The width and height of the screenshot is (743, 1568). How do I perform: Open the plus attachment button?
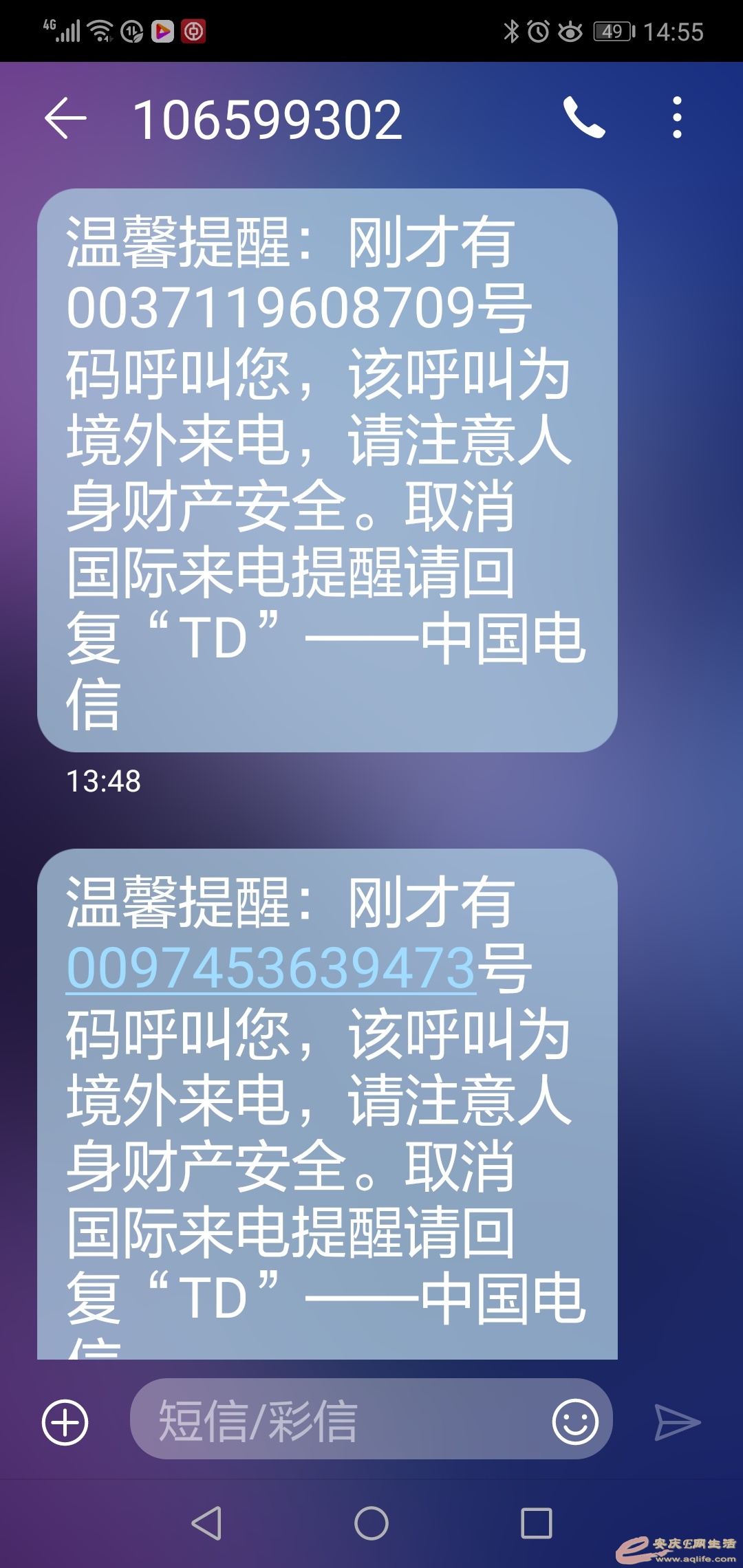click(x=65, y=1422)
